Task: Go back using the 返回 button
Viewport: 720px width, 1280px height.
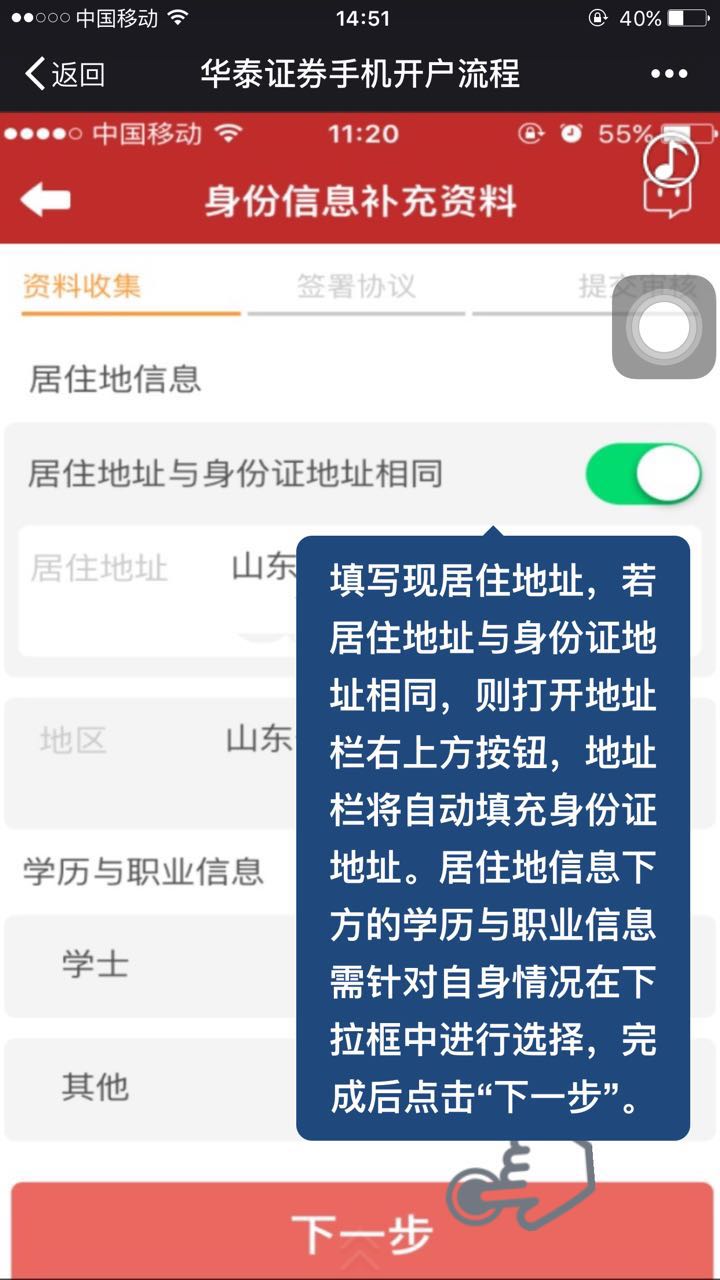Action: point(65,74)
